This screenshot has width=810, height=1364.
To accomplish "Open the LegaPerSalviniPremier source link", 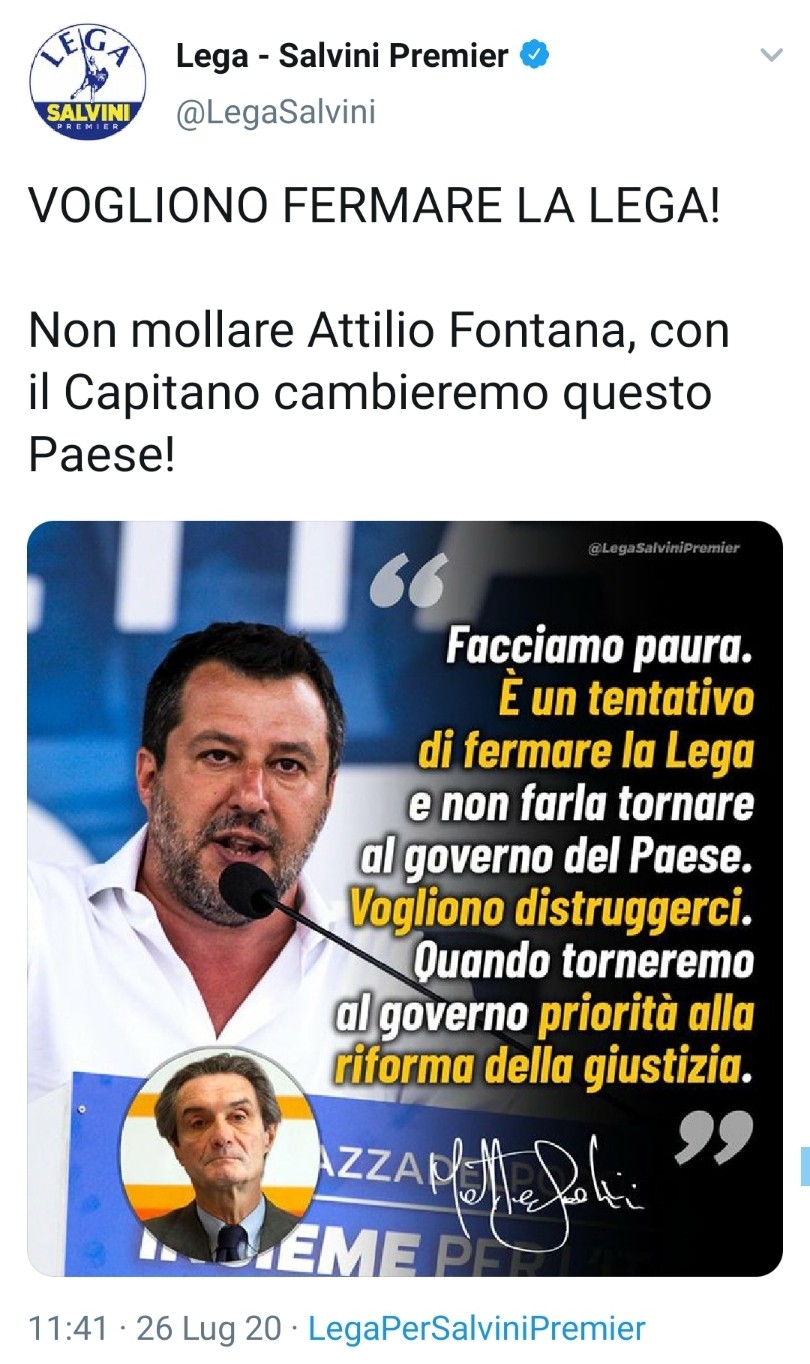I will [476, 1329].
